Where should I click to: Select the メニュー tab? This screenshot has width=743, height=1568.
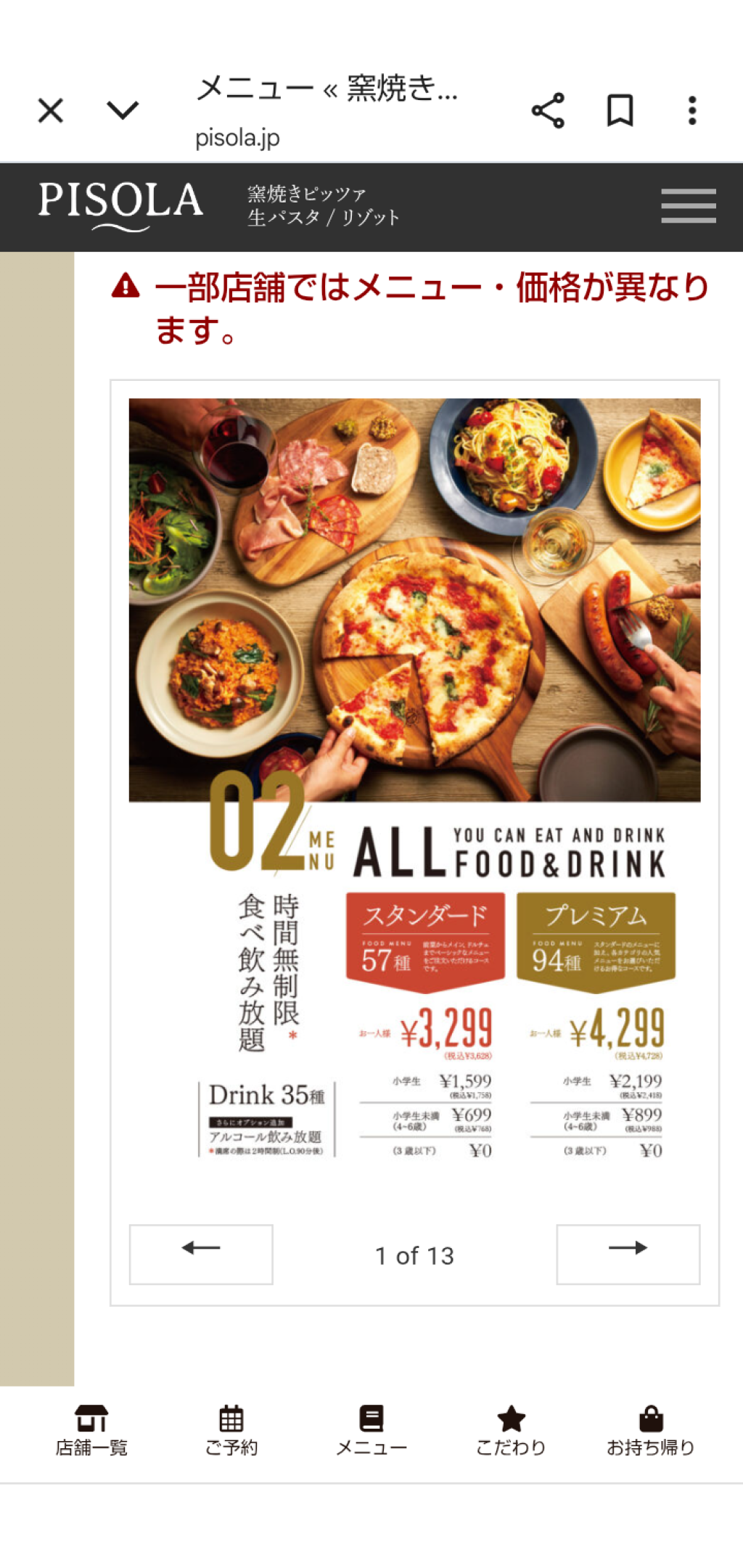coord(371,1431)
